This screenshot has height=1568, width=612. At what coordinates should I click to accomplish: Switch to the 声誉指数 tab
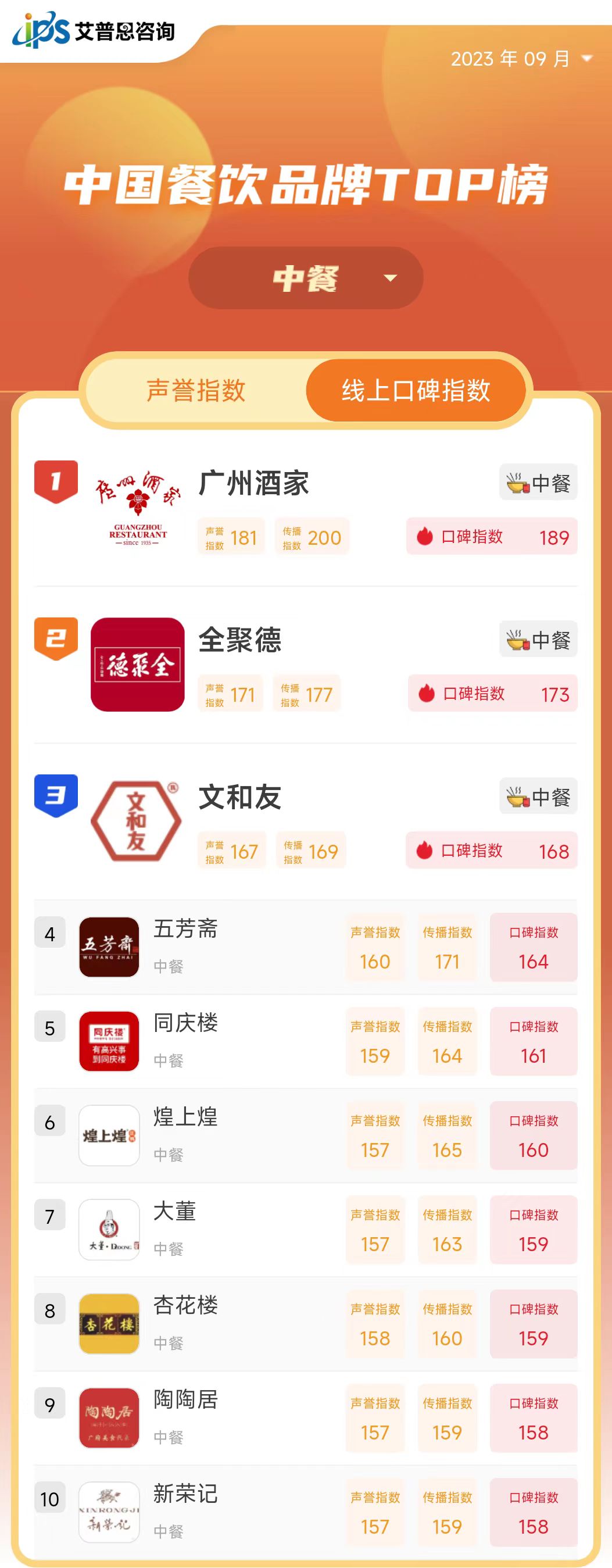point(196,391)
